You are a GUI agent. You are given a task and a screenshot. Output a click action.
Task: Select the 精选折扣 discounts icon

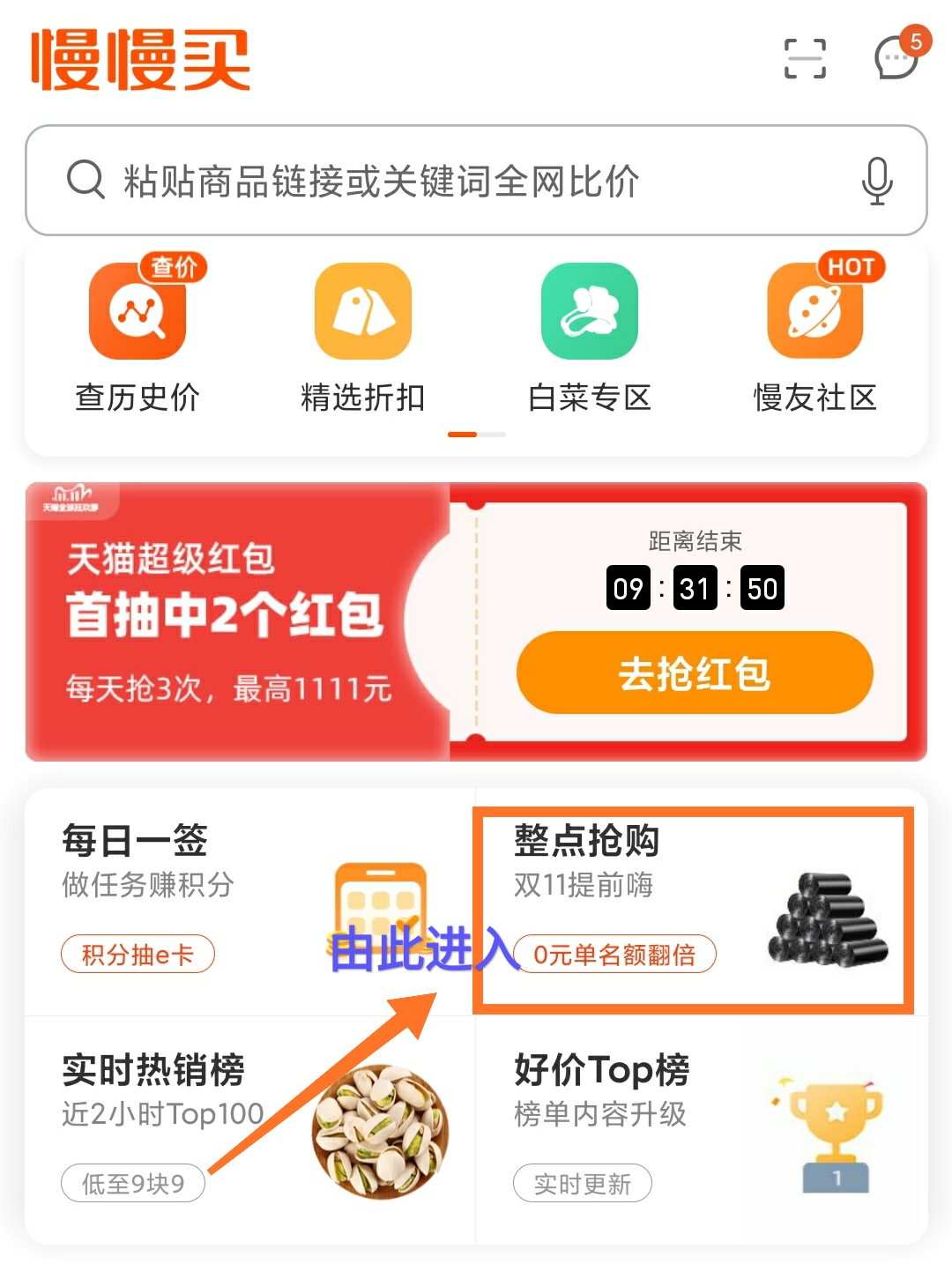pos(362,313)
